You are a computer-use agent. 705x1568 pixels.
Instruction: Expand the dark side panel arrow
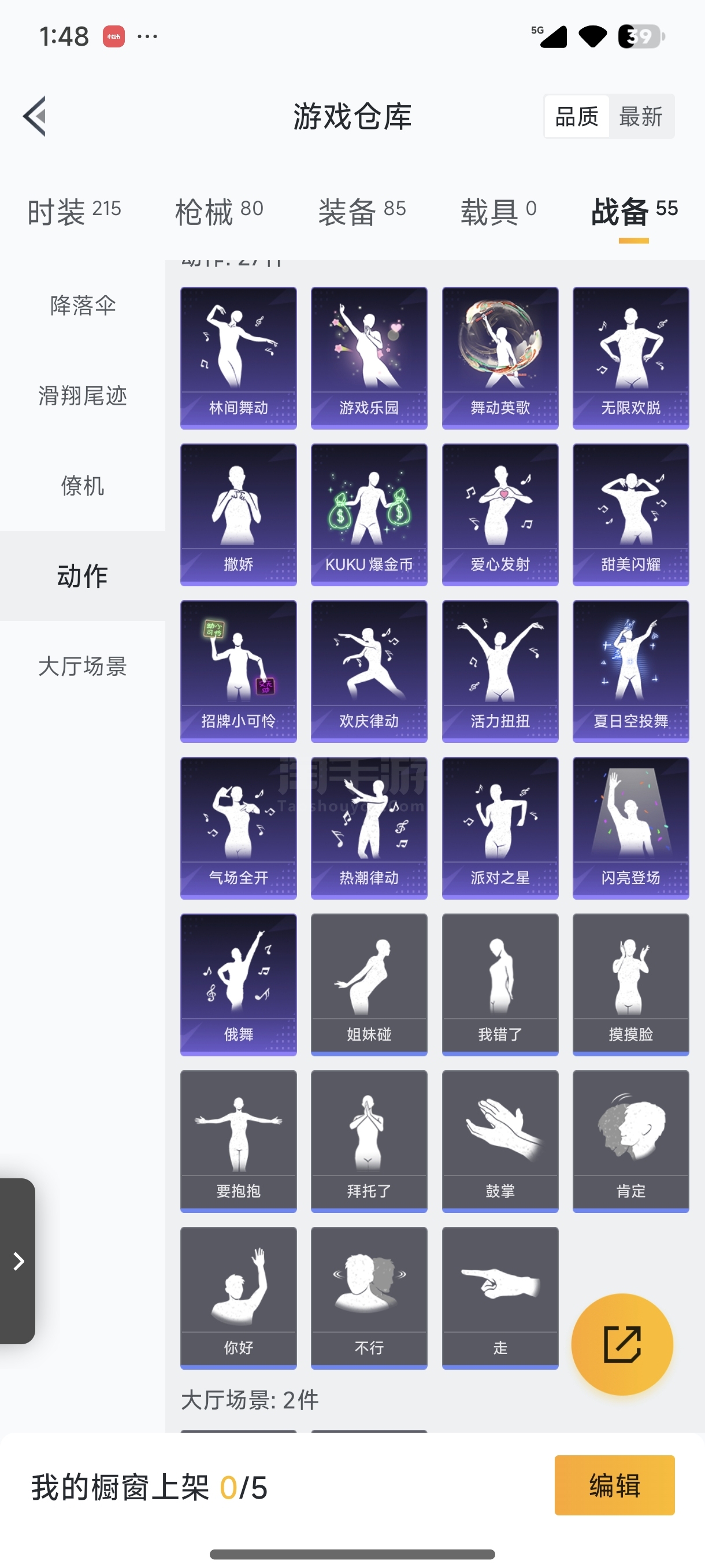click(x=18, y=1261)
